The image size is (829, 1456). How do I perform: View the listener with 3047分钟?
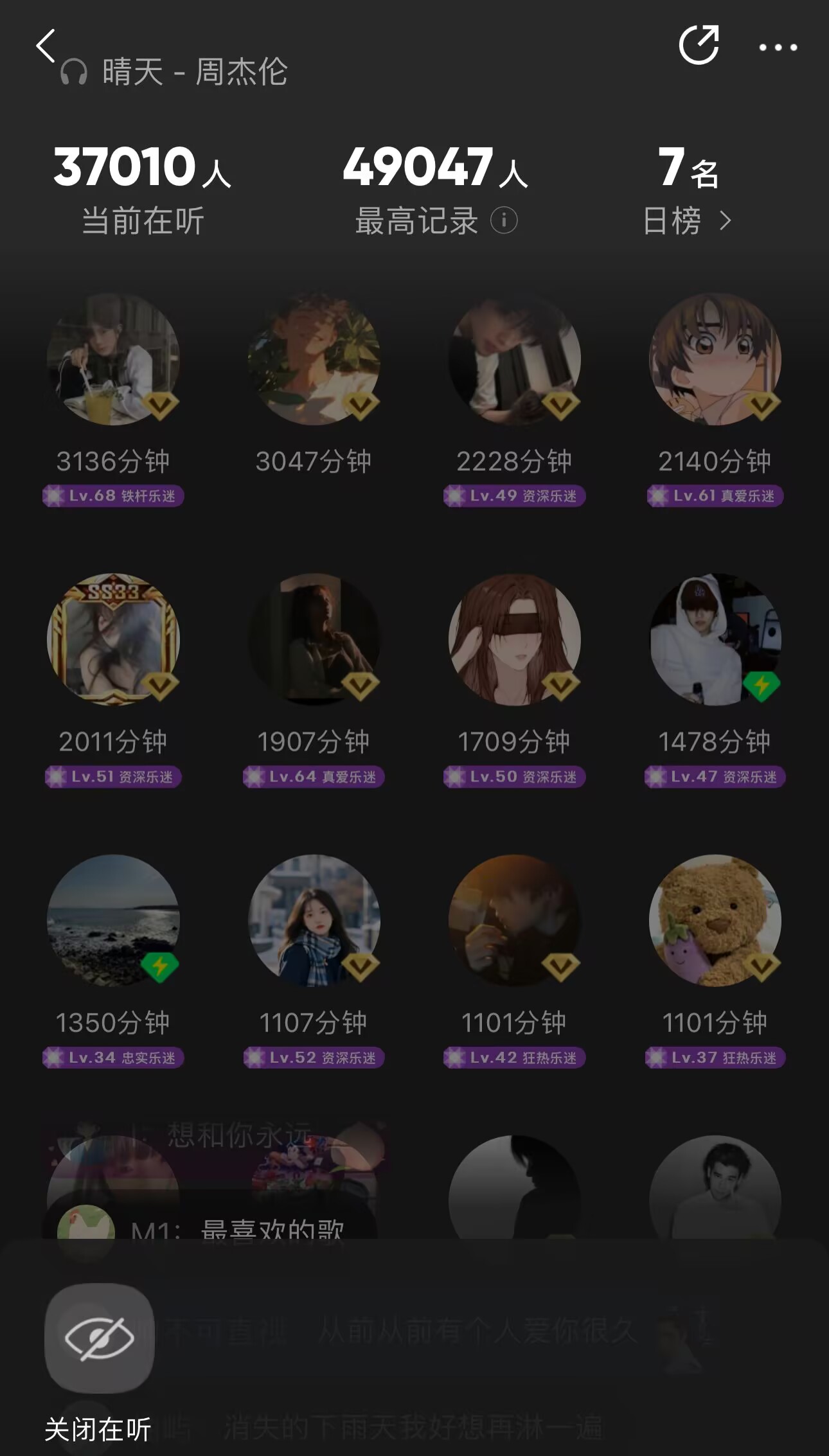point(314,359)
